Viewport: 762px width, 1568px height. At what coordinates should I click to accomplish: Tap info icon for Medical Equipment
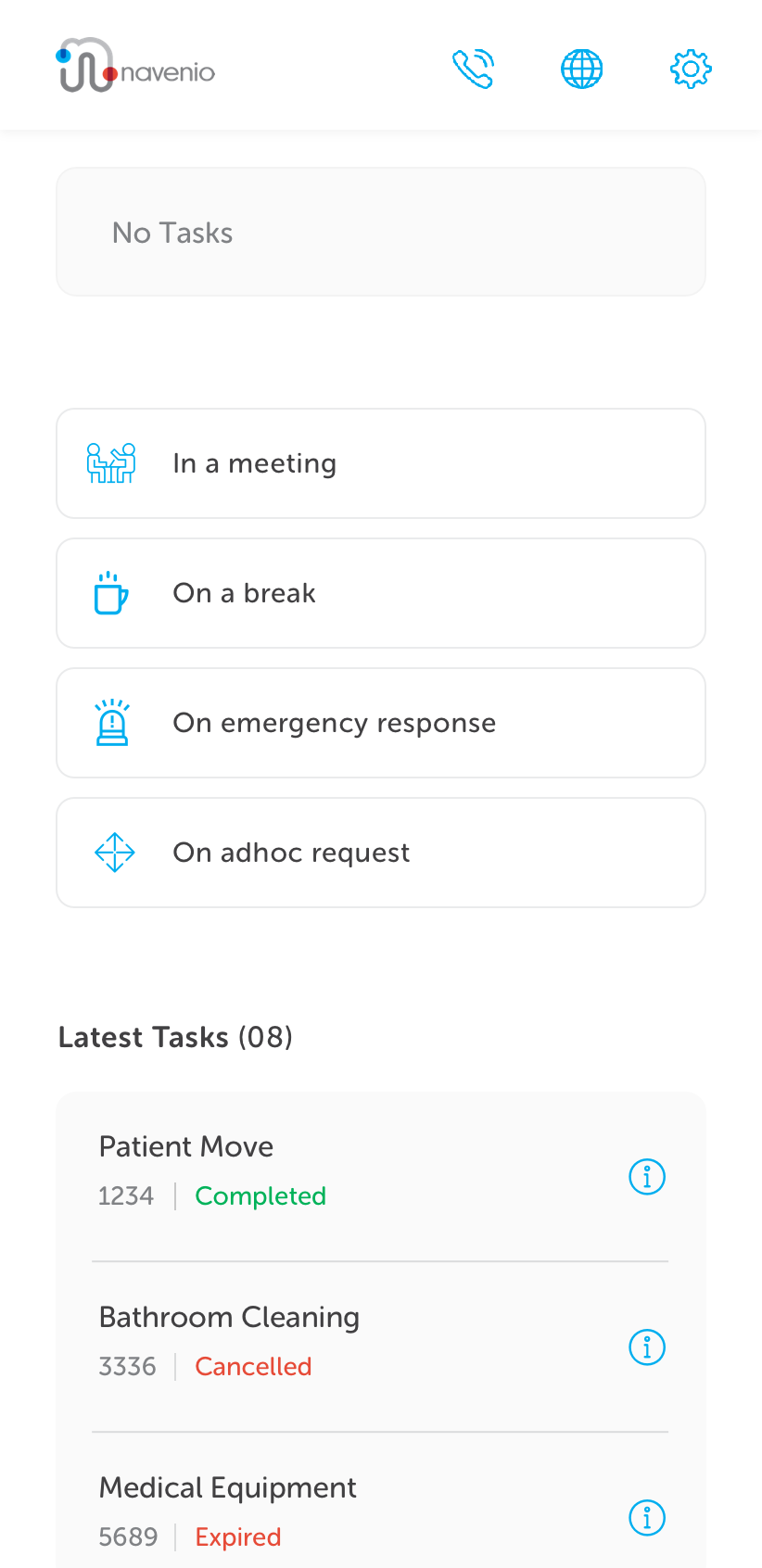tap(647, 1518)
